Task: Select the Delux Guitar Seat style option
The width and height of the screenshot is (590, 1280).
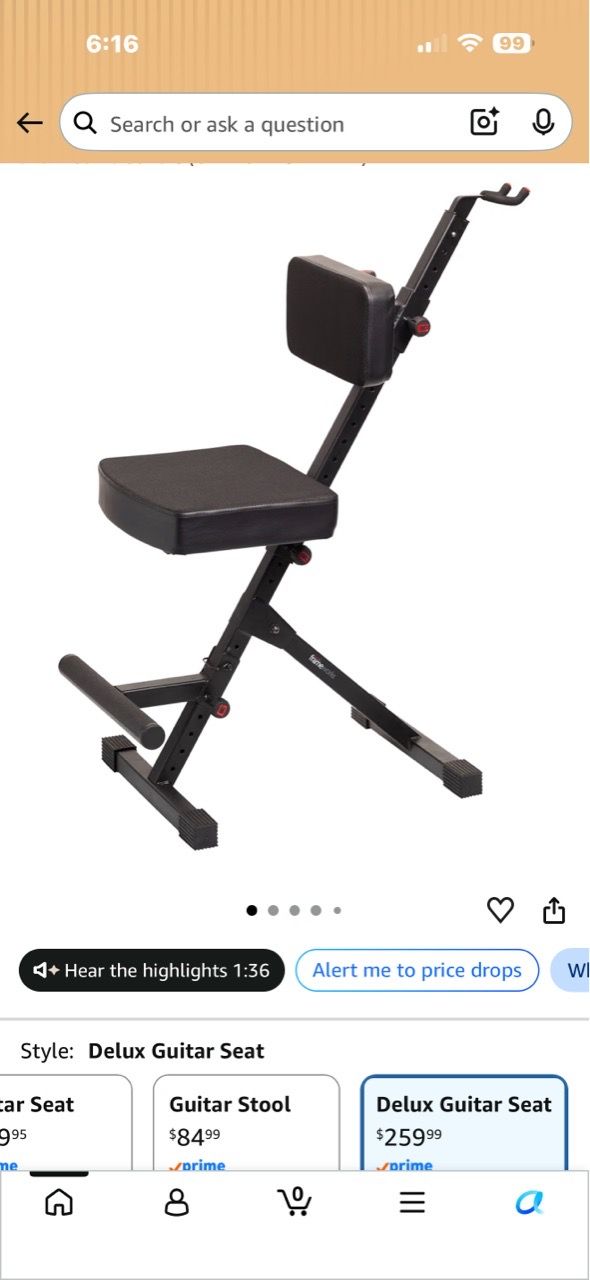Action: coord(464,1122)
